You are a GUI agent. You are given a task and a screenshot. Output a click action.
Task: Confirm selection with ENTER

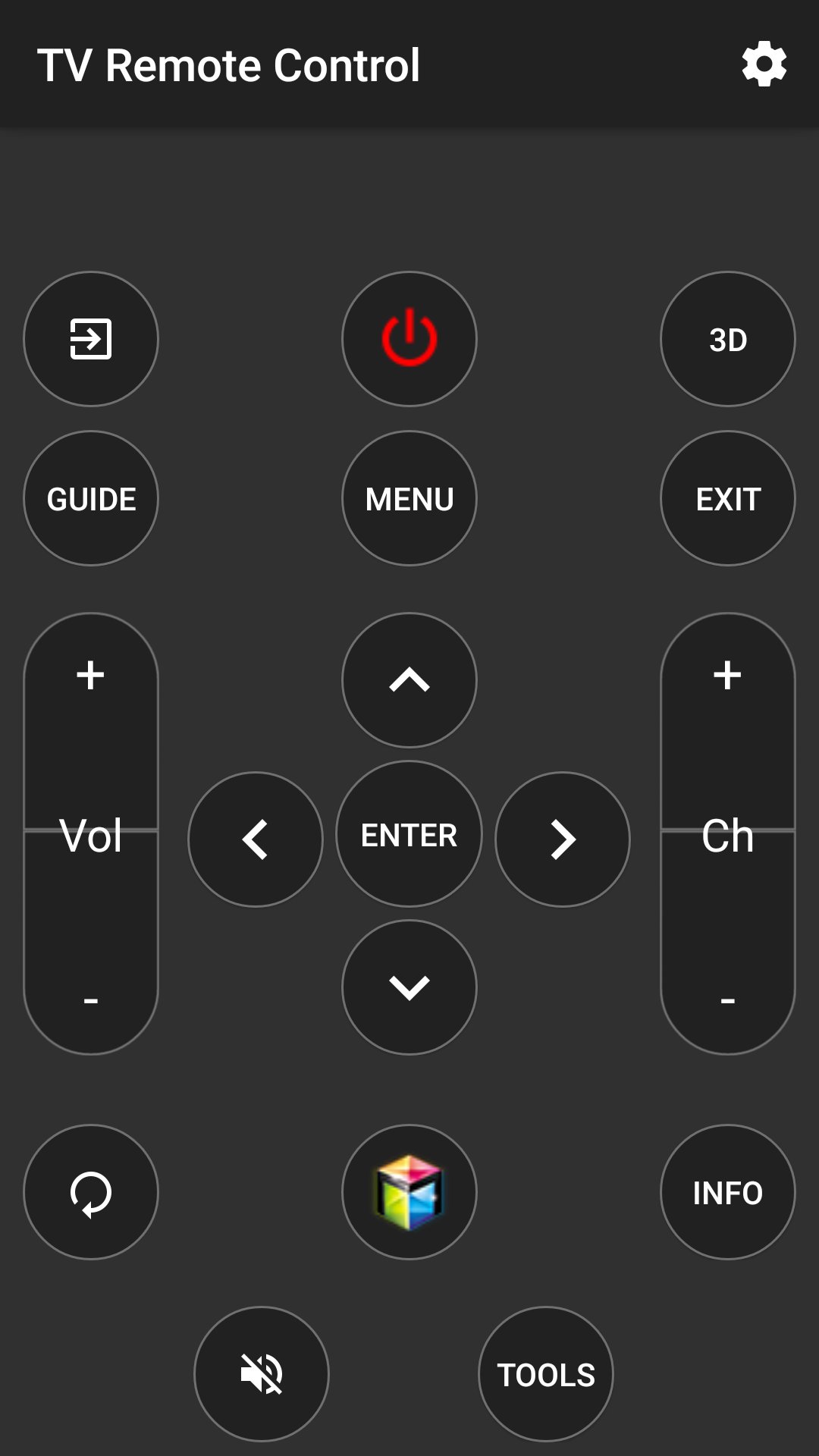coord(409,834)
